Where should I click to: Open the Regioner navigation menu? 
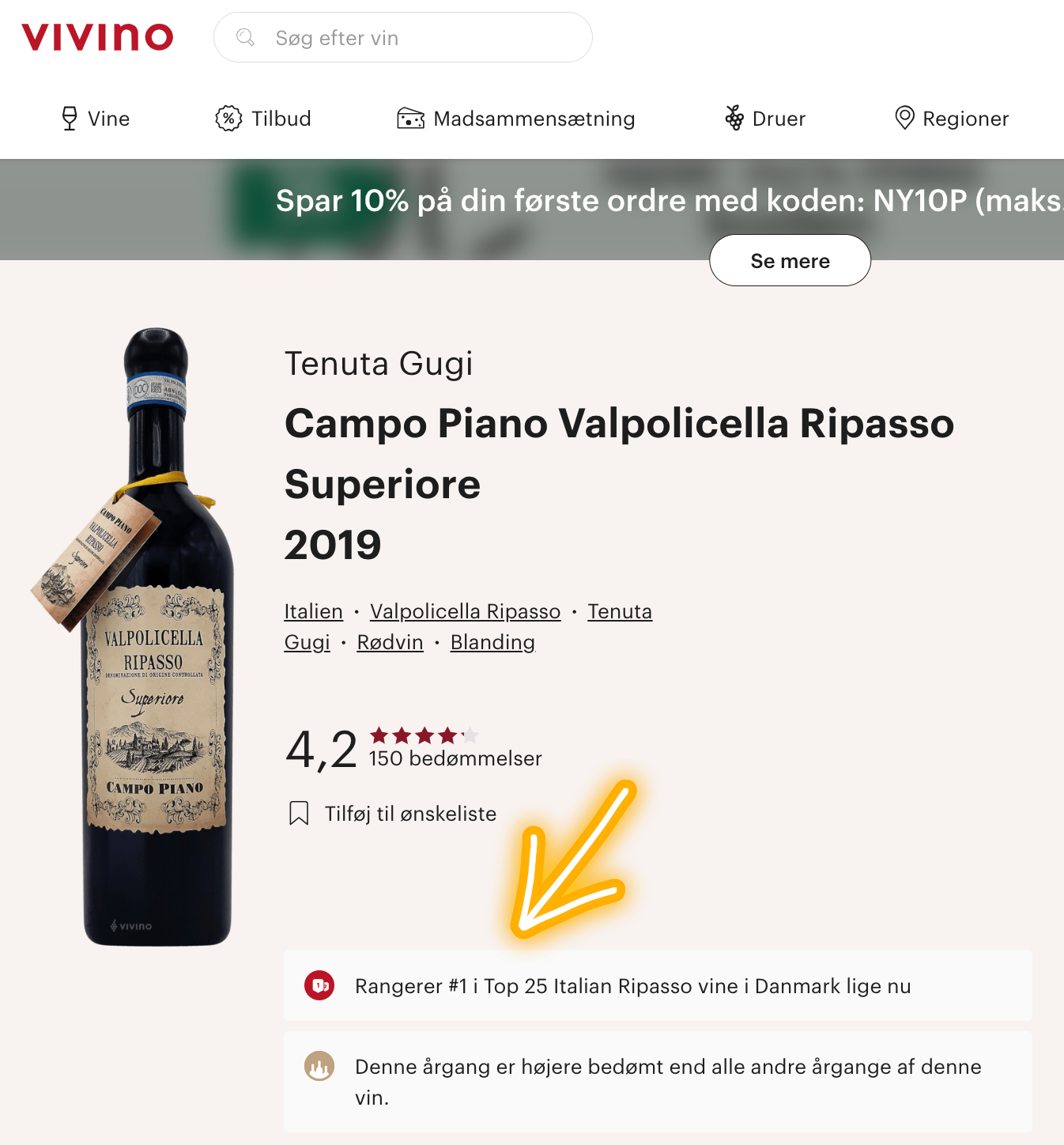tap(952, 118)
